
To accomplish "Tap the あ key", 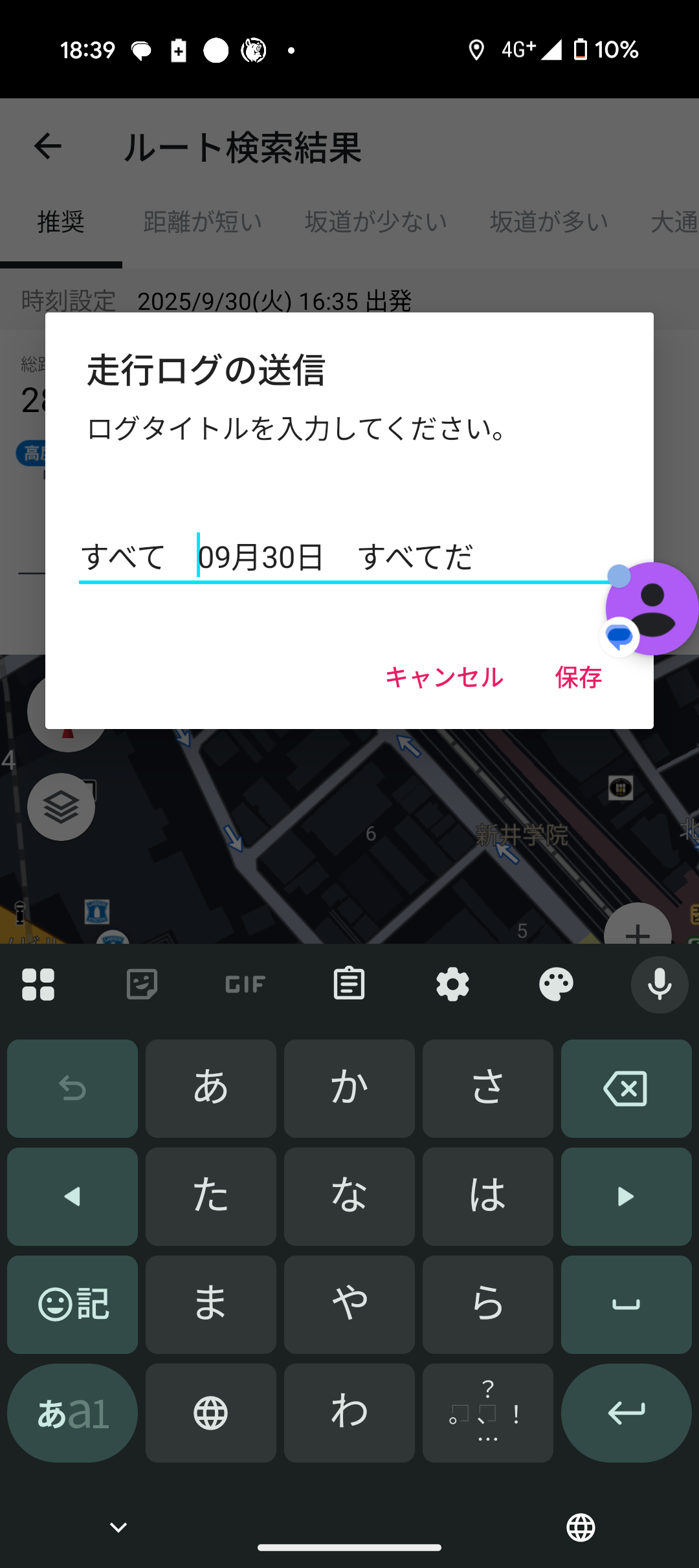I will [x=211, y=1089].
